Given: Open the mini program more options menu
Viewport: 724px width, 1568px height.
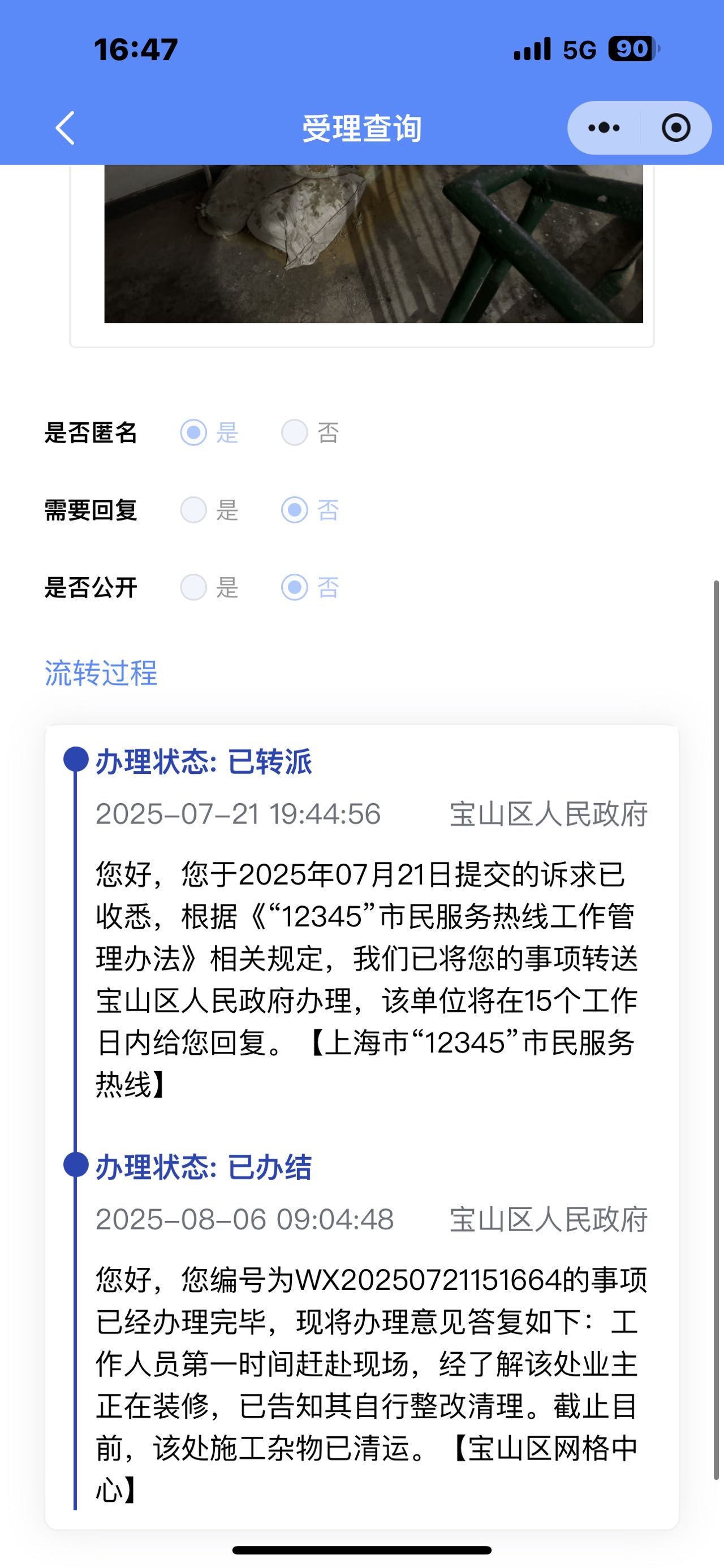Looking at the screenshot, I should coord(604,128).
